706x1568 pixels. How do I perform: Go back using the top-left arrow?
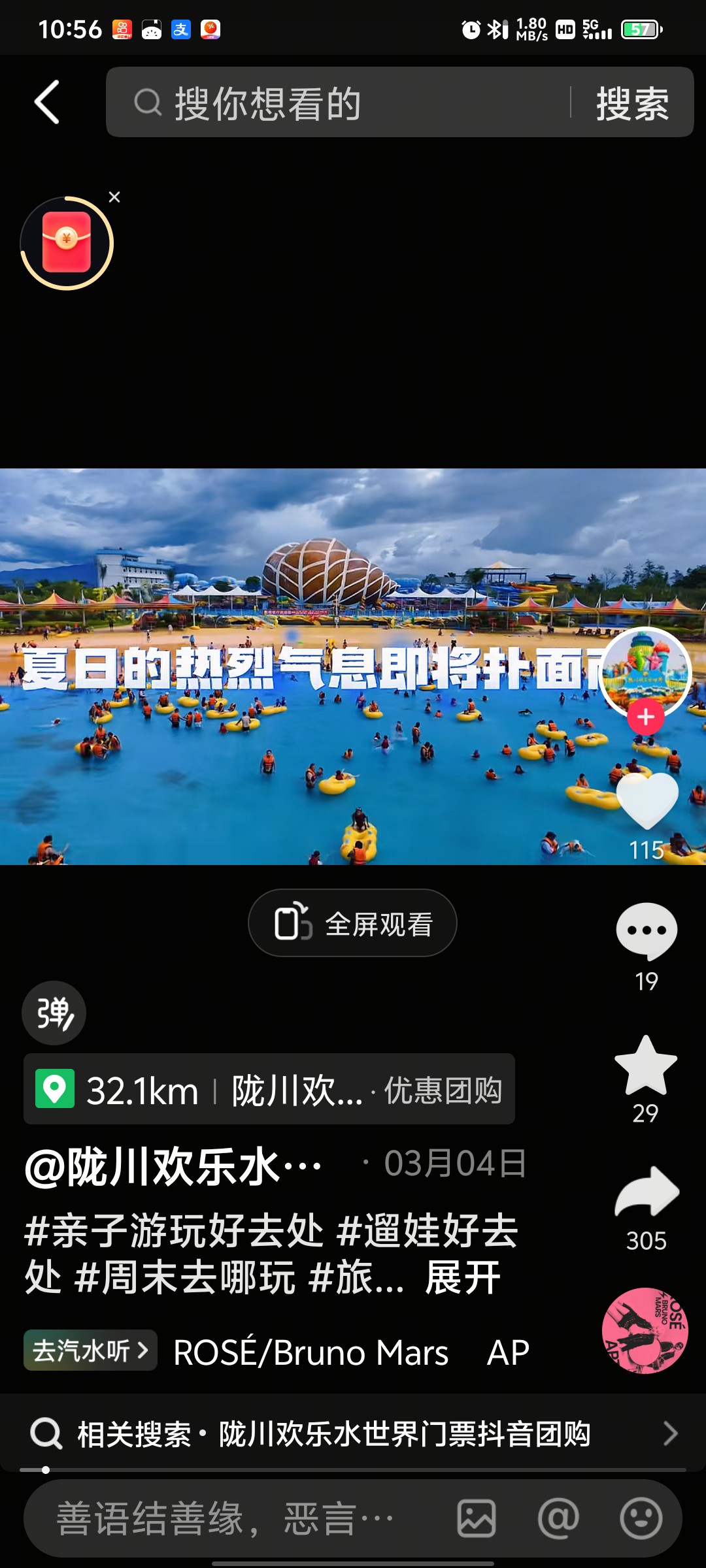click(x=47, y=103)
